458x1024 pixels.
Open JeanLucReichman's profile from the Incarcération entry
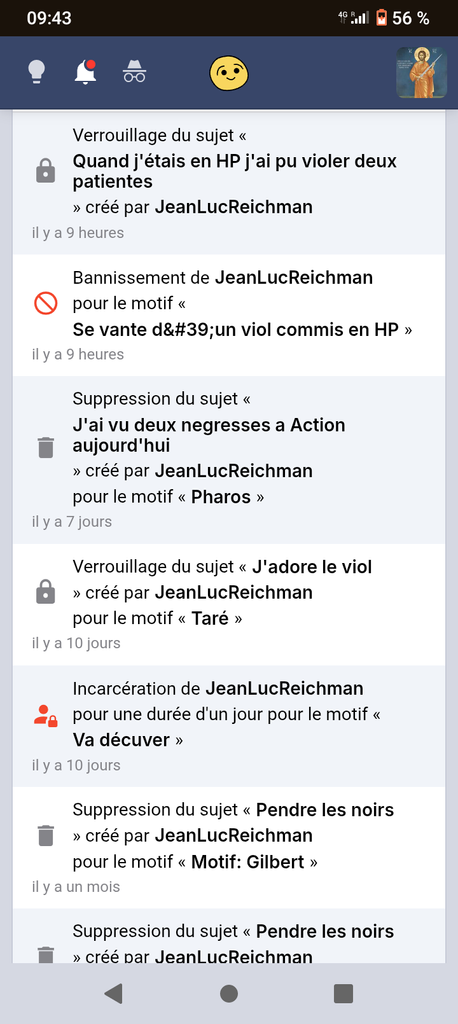pyautogui.click(x=284, y=688)
